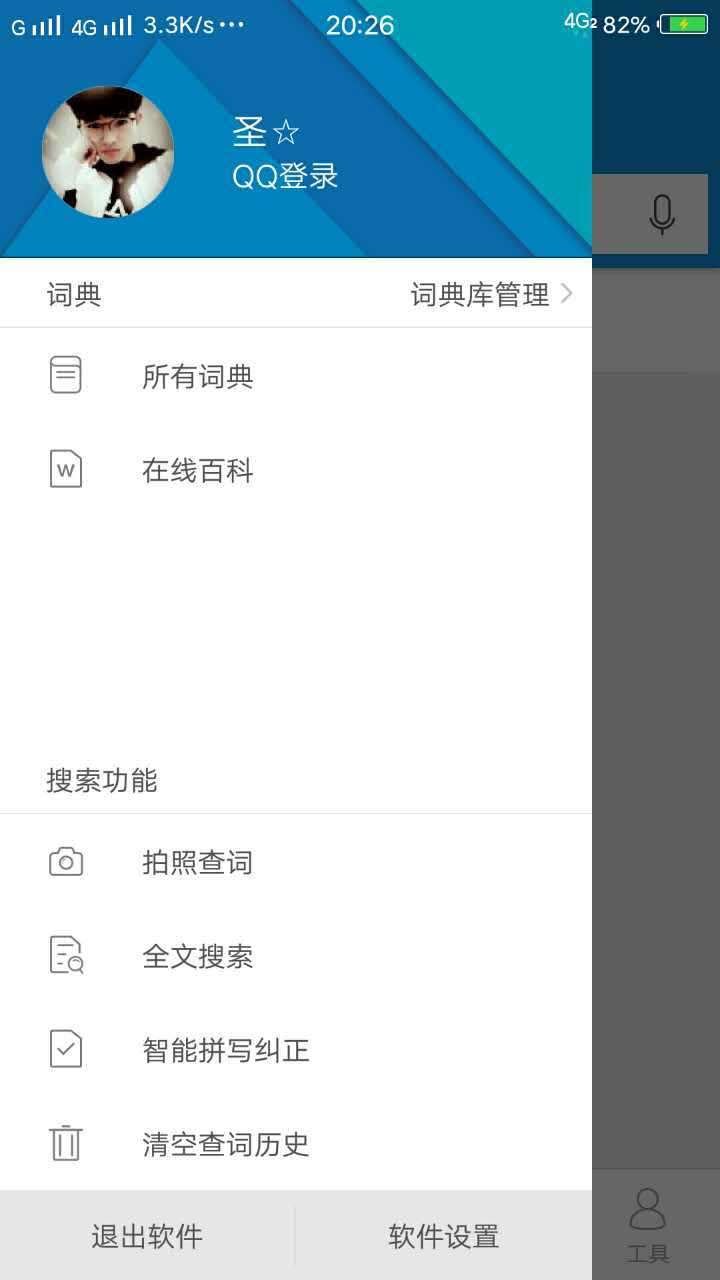Tap the microphone voice search icon
Viewport: 720px width, 1280px height.
(661, 214)
